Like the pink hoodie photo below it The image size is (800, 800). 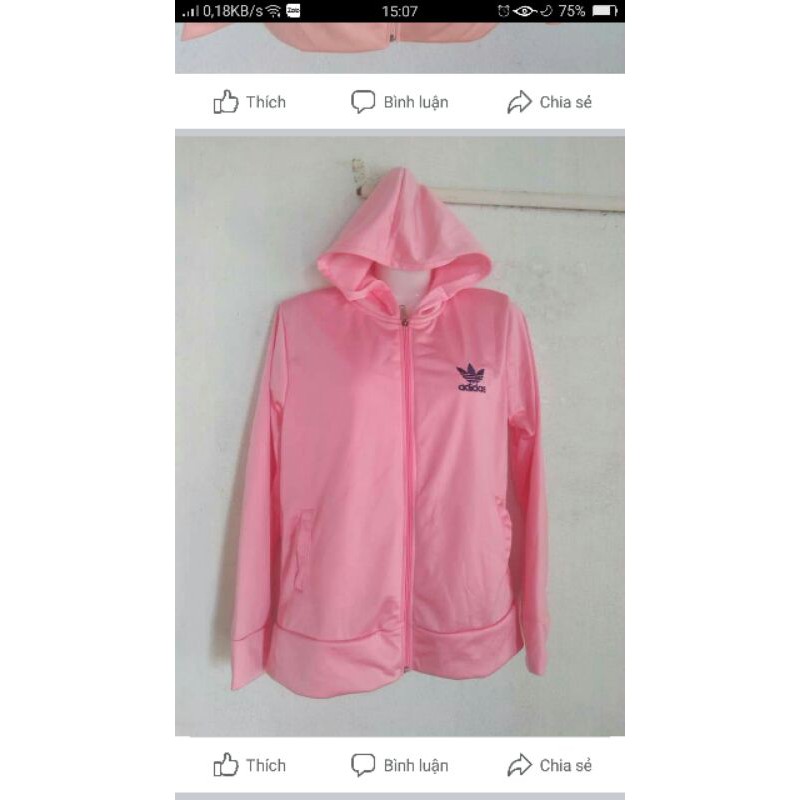[x=250, y=765]
